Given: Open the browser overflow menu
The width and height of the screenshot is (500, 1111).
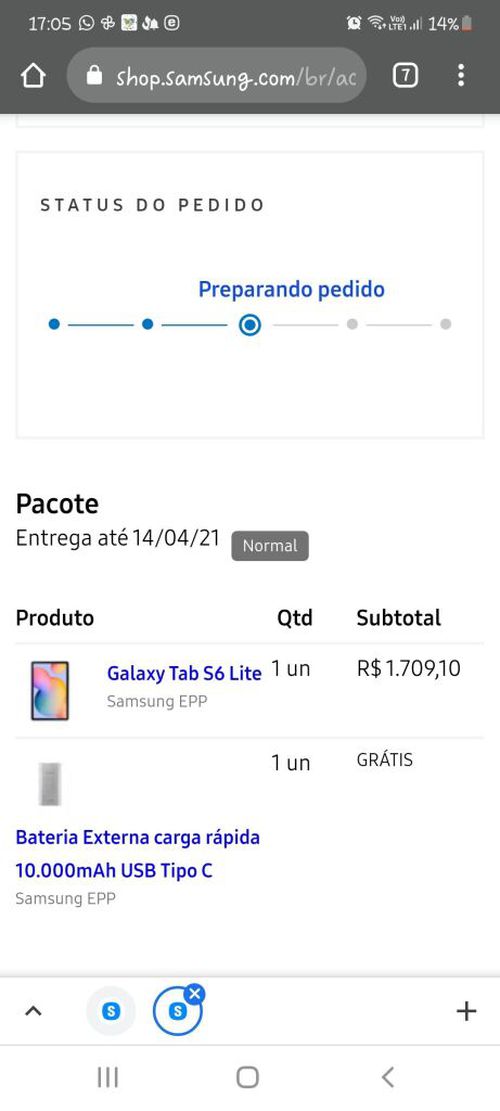Looking at the screenshot, I should tap(461, 75).
